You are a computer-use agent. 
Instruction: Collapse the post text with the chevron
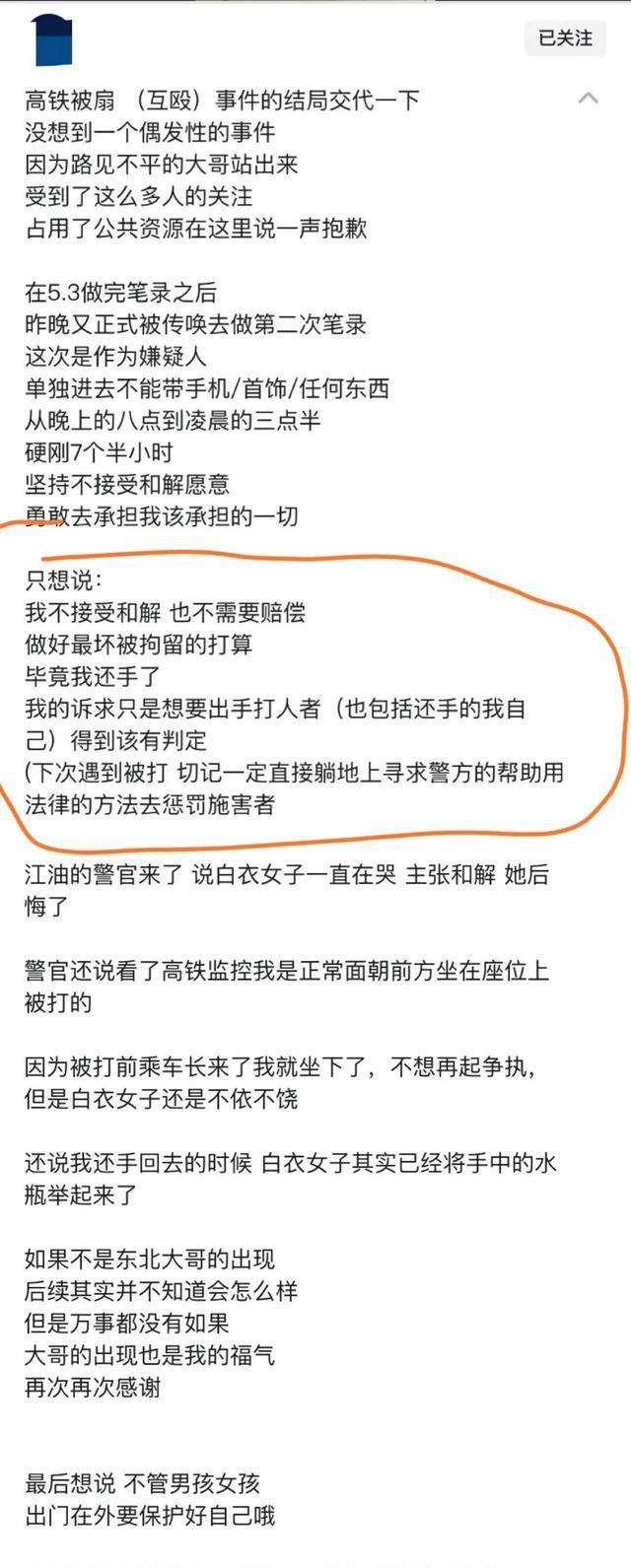point(588,99)
